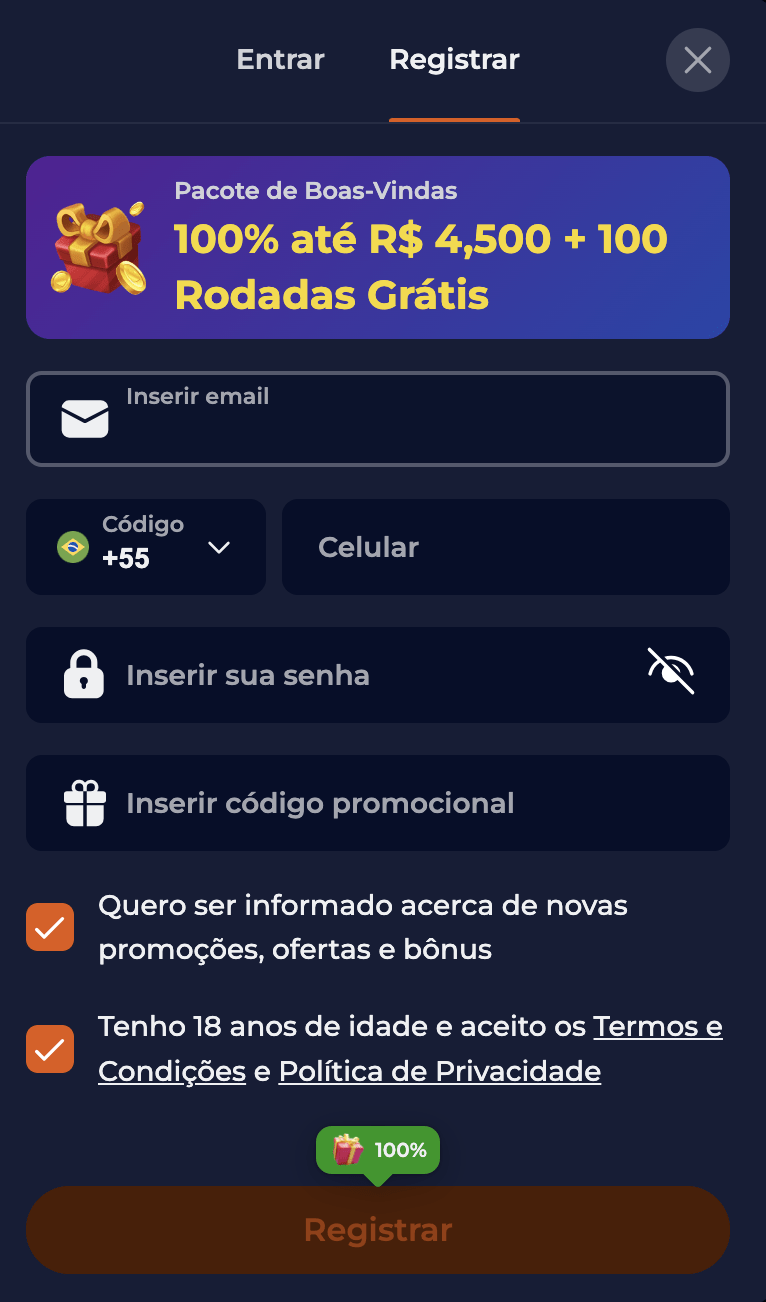Uncheck the promotions and offers checkbox
This screenshot has height=1302, width=766.
50,927
